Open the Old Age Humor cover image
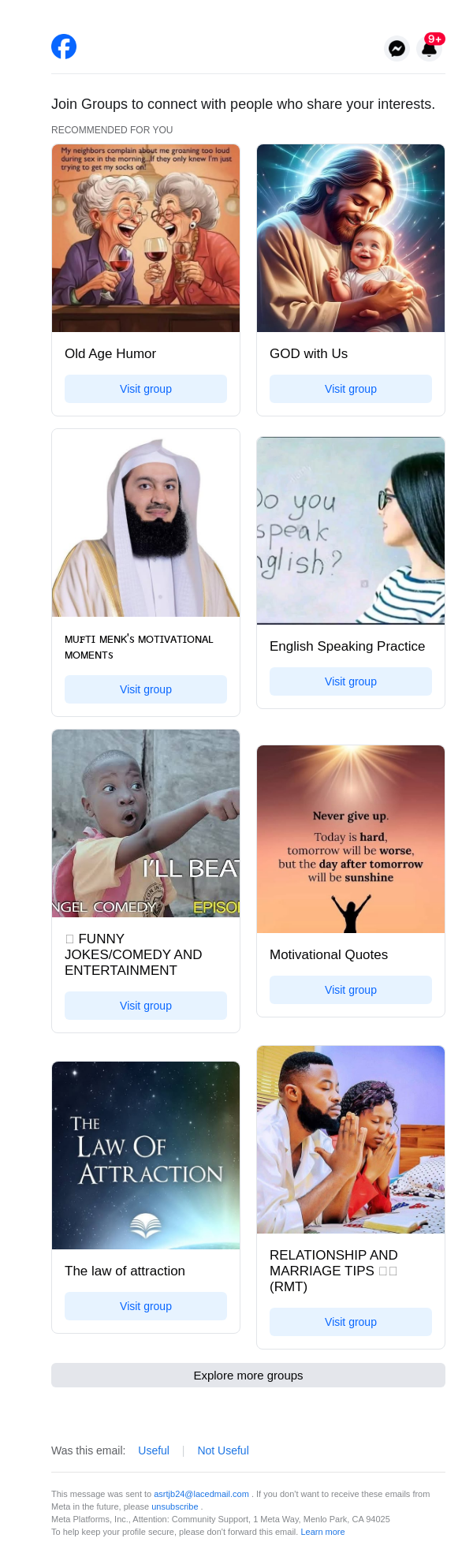The height and width of the screenshot is (1568, 473). tap(146, 238)
